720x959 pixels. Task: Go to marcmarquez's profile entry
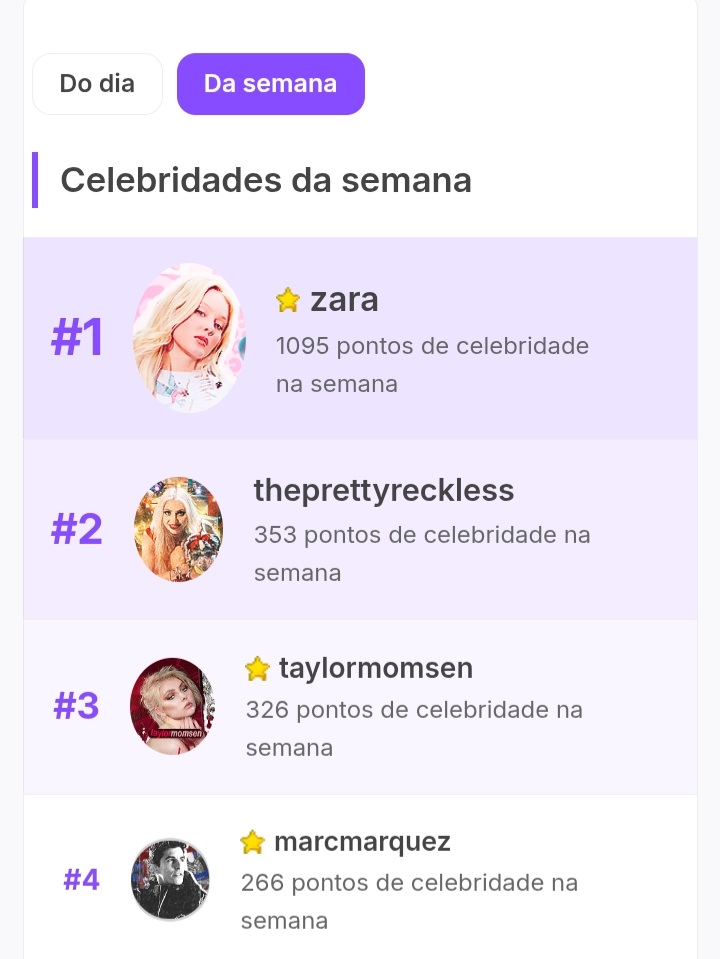(x=362, y=842)
